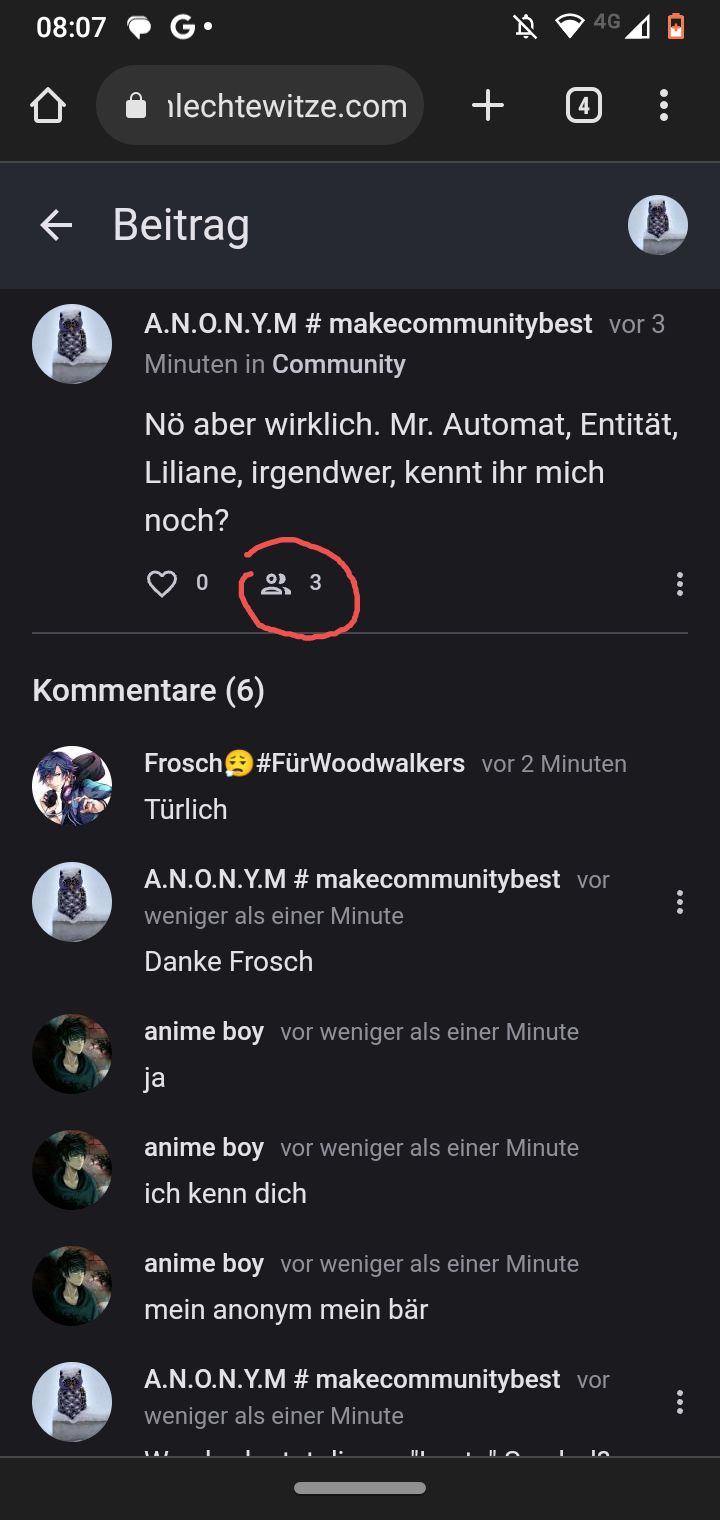
Task: Open options on A.N.O.N.Y.M's last comment
Action: pyautogui.click(x=679, y=1402)
